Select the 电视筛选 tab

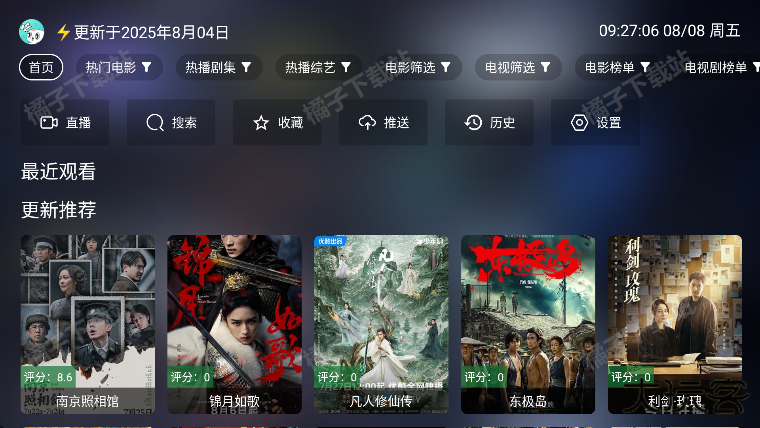tap(518, 67)
